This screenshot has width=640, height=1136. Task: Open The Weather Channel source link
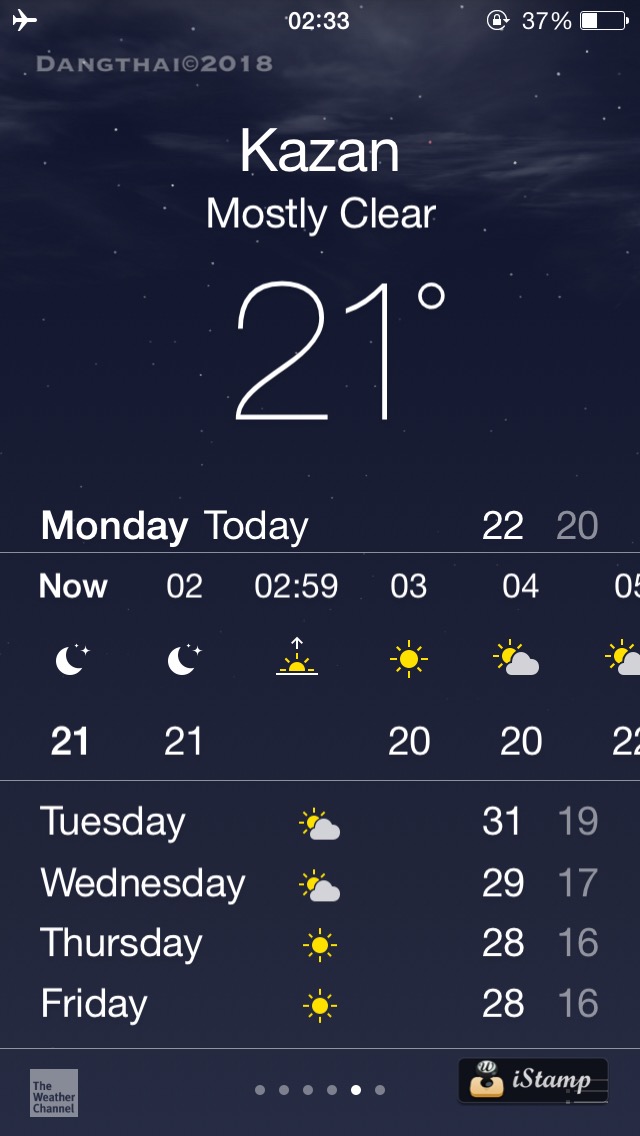tap(53, 1092)
